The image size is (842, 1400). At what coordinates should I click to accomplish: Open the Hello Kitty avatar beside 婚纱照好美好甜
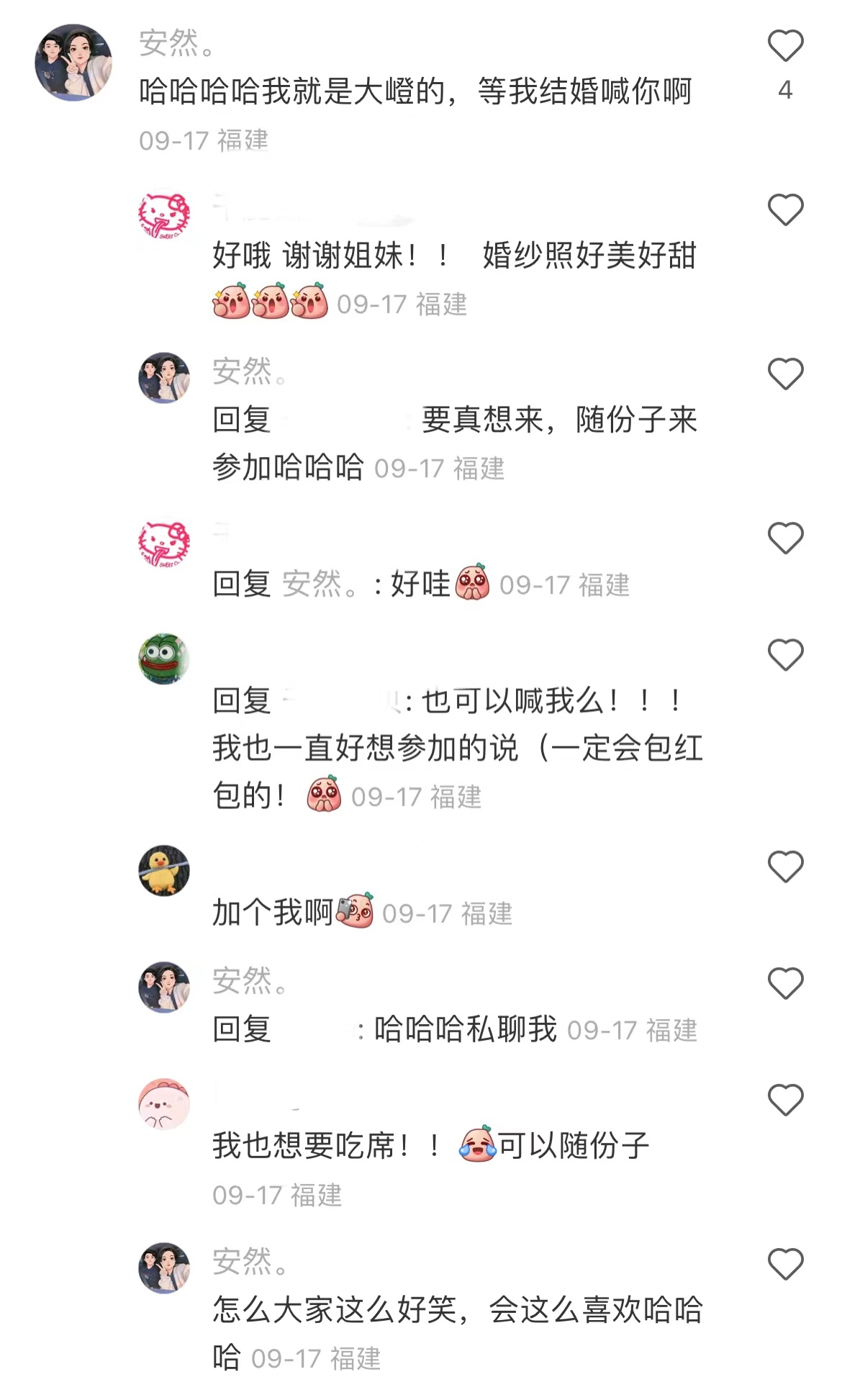164,215
